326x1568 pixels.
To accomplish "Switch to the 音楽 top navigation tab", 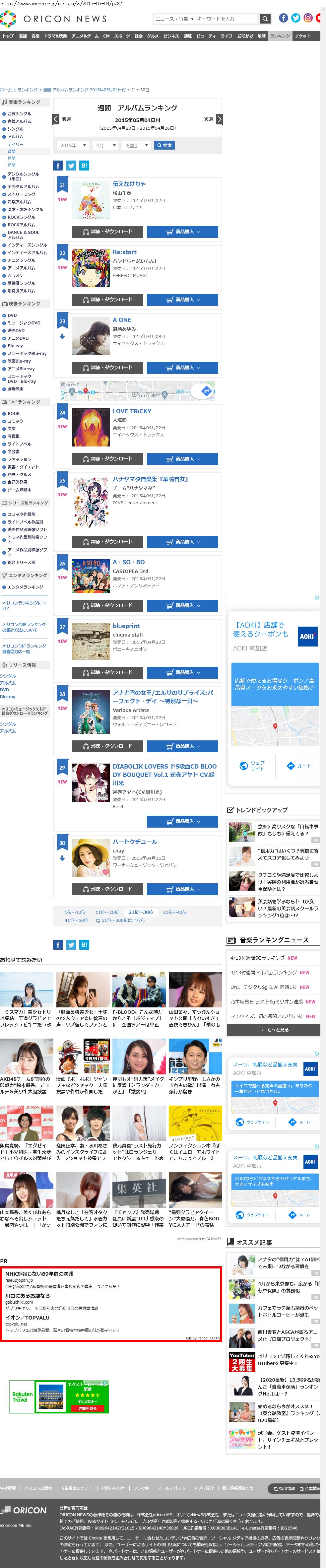I will point(35,36).
